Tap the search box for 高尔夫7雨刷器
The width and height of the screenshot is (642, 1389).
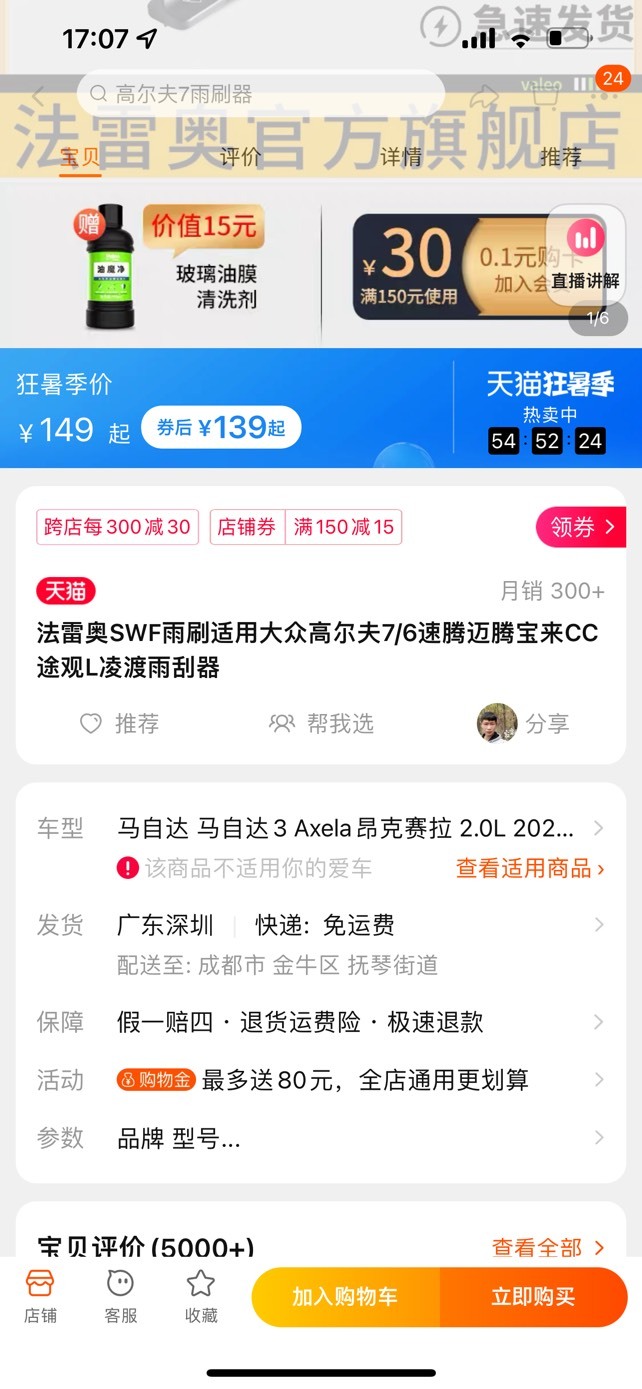(260, 94)
